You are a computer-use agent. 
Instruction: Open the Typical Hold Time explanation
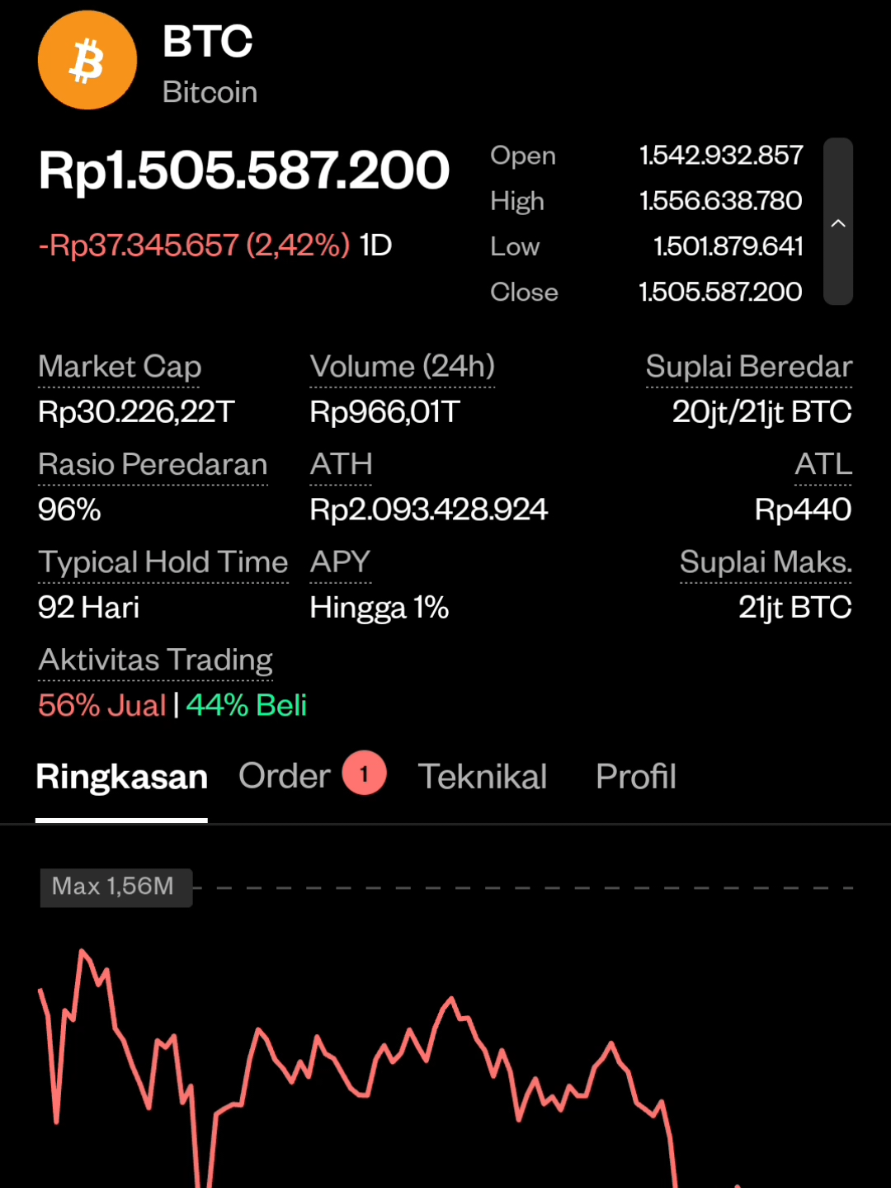tap(162, 563)
